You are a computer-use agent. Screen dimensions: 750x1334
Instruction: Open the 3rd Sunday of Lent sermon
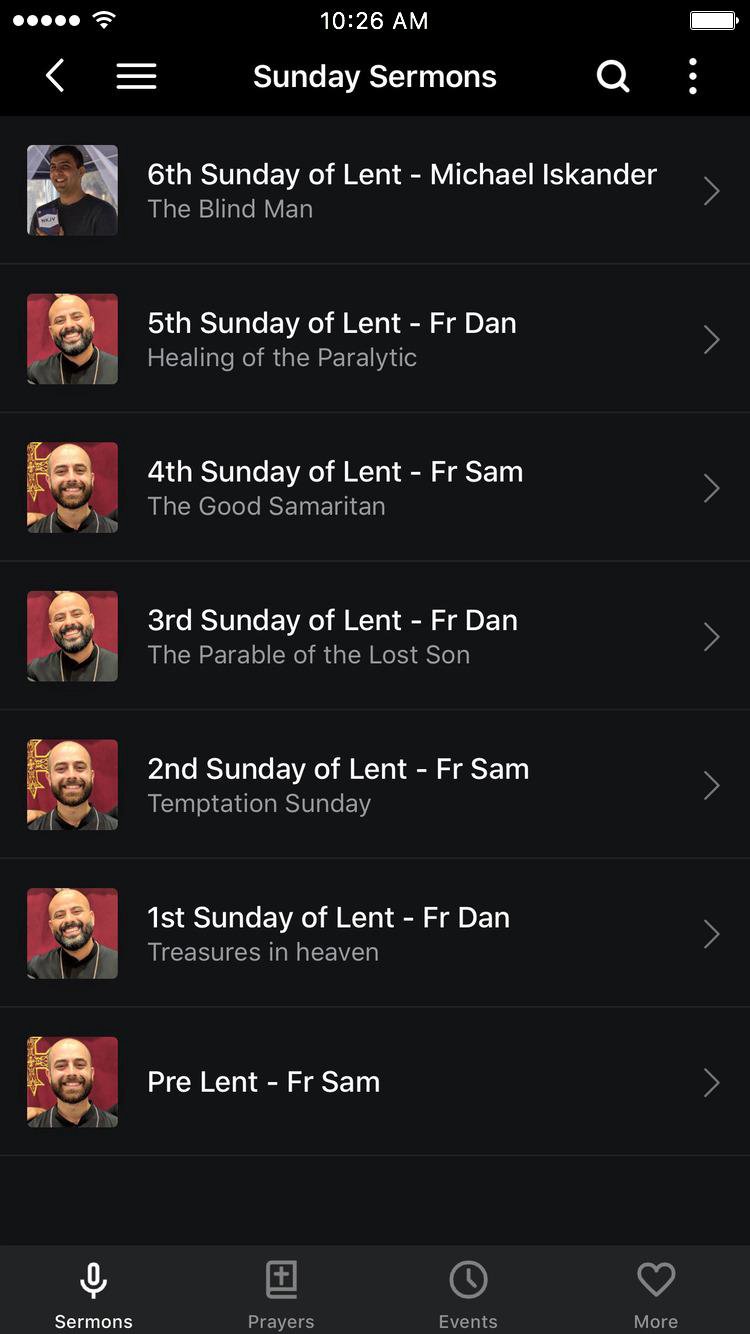pos(375,636)
